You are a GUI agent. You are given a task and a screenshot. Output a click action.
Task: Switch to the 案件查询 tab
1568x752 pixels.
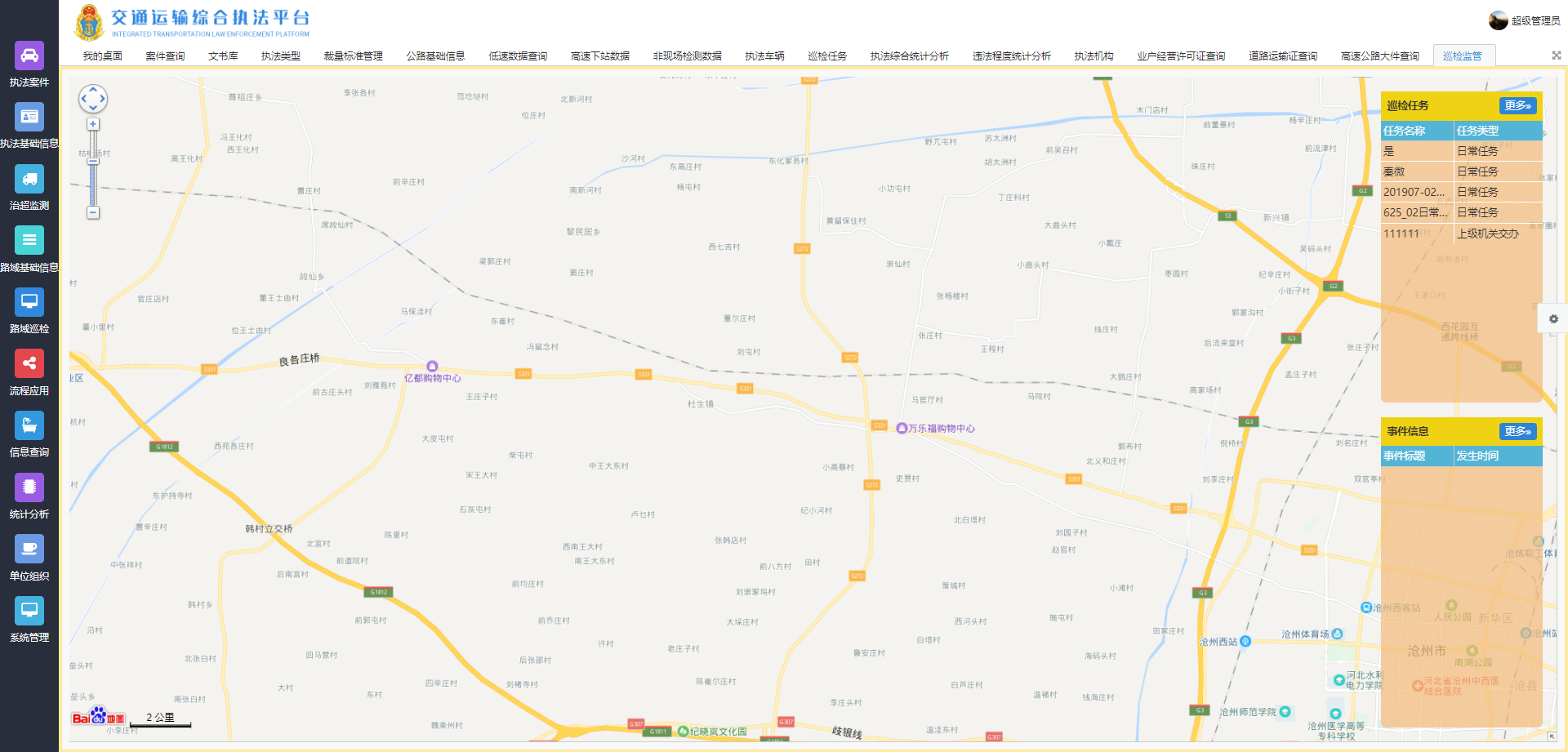pyautogui.click(x=165, y=56)
